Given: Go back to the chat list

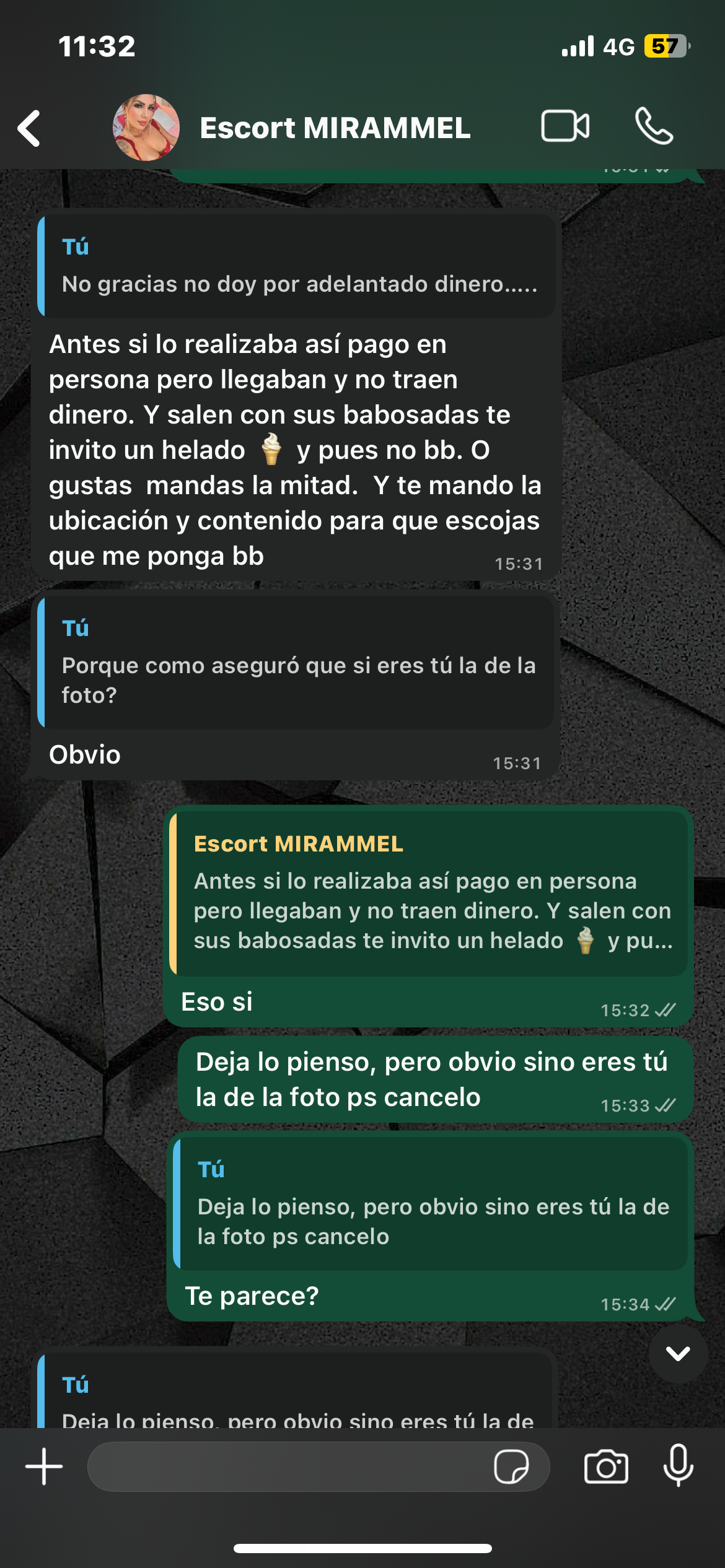Looking at the screenshot, I should pyautogui.click(x=29, y=128).
